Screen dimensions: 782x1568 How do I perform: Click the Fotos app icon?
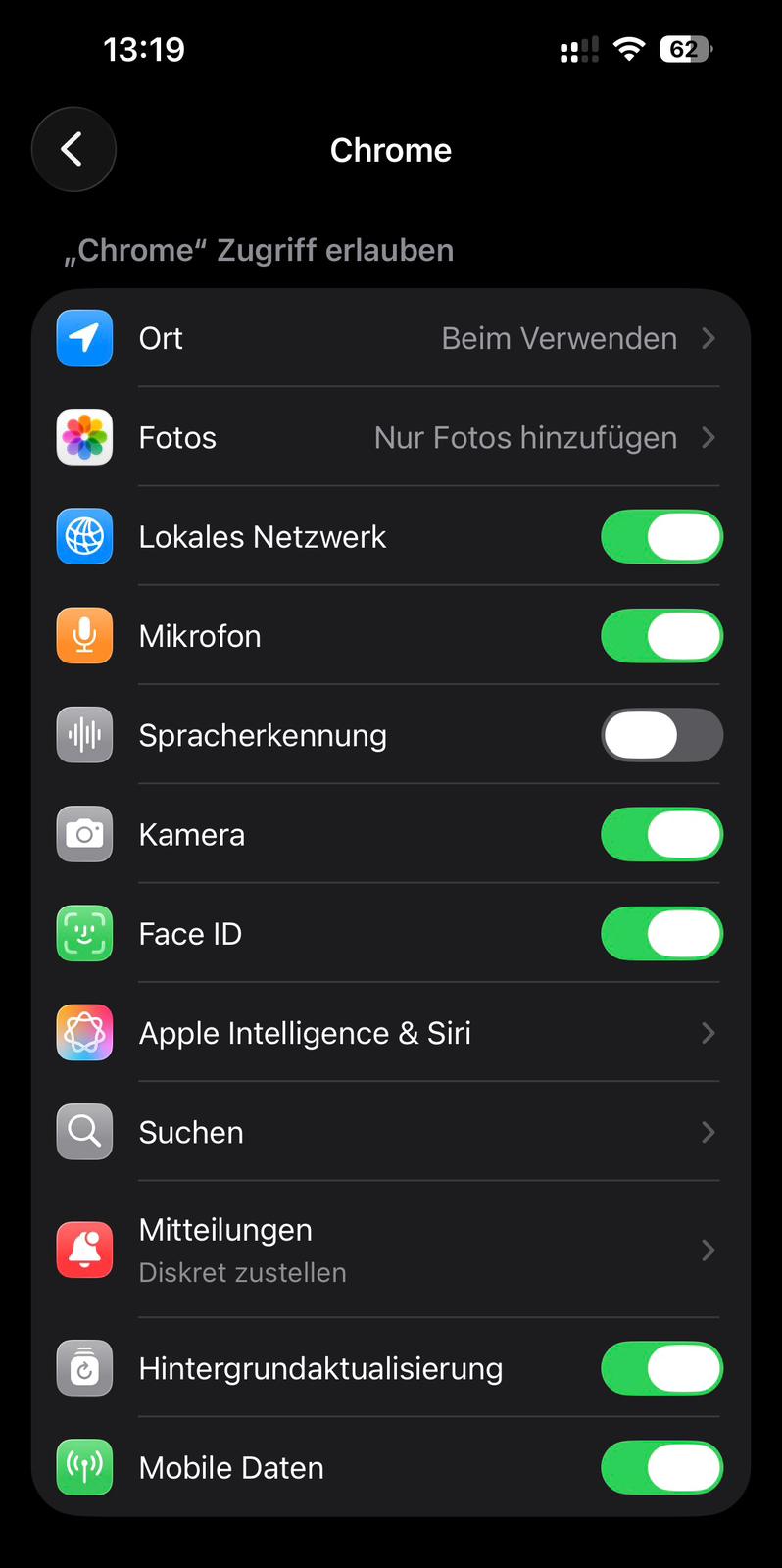click(84, 437)
